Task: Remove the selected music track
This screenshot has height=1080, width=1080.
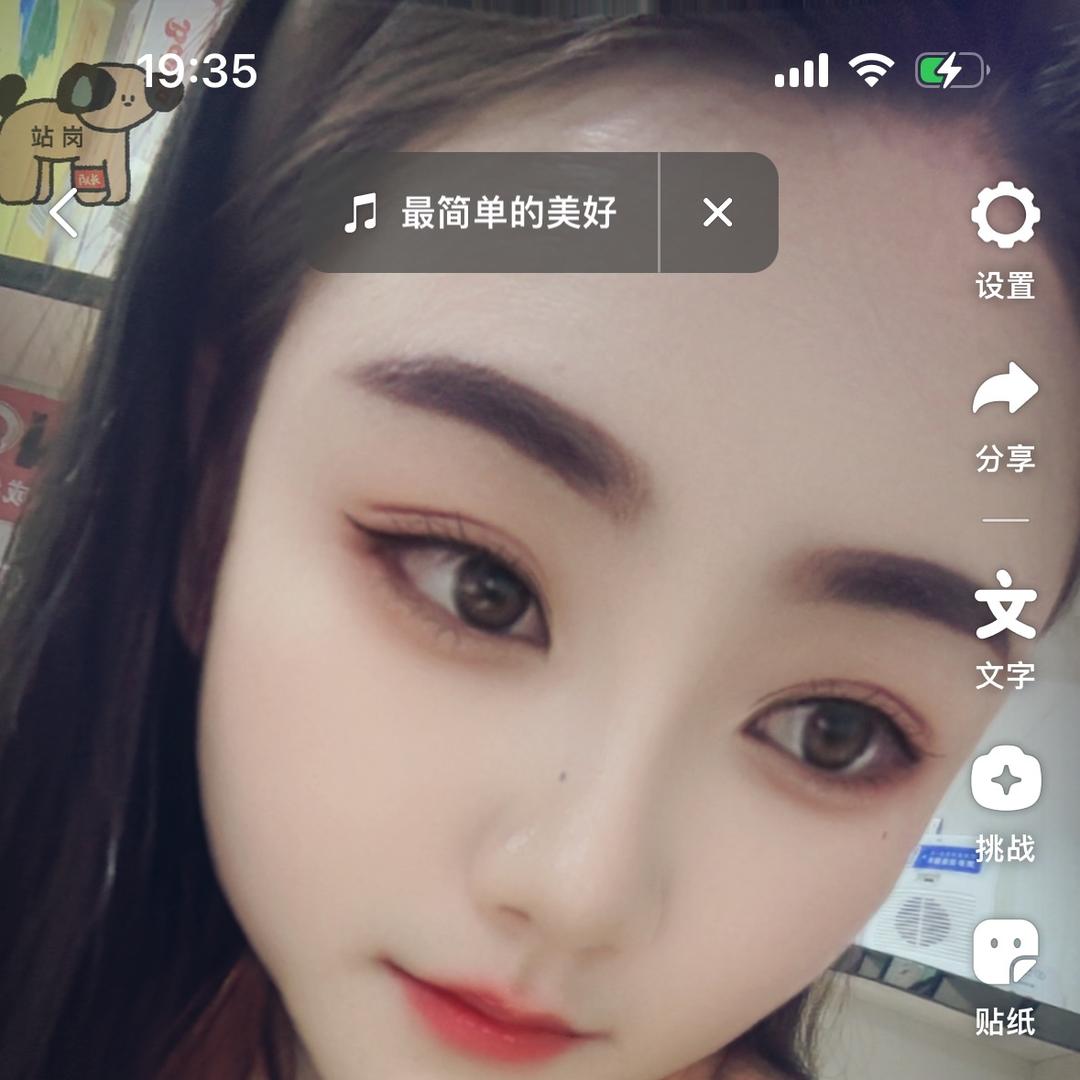Action: coord(718,213)
